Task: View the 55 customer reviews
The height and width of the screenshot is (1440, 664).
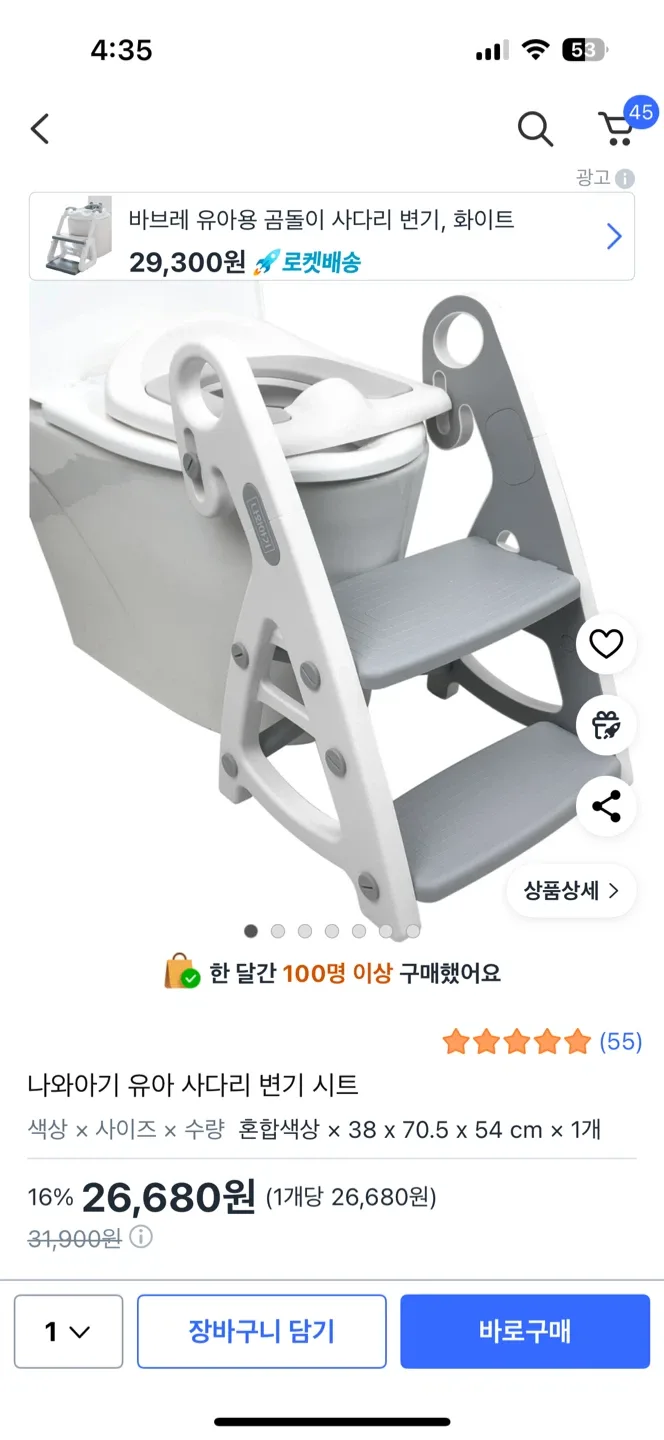Action: 620,1042
